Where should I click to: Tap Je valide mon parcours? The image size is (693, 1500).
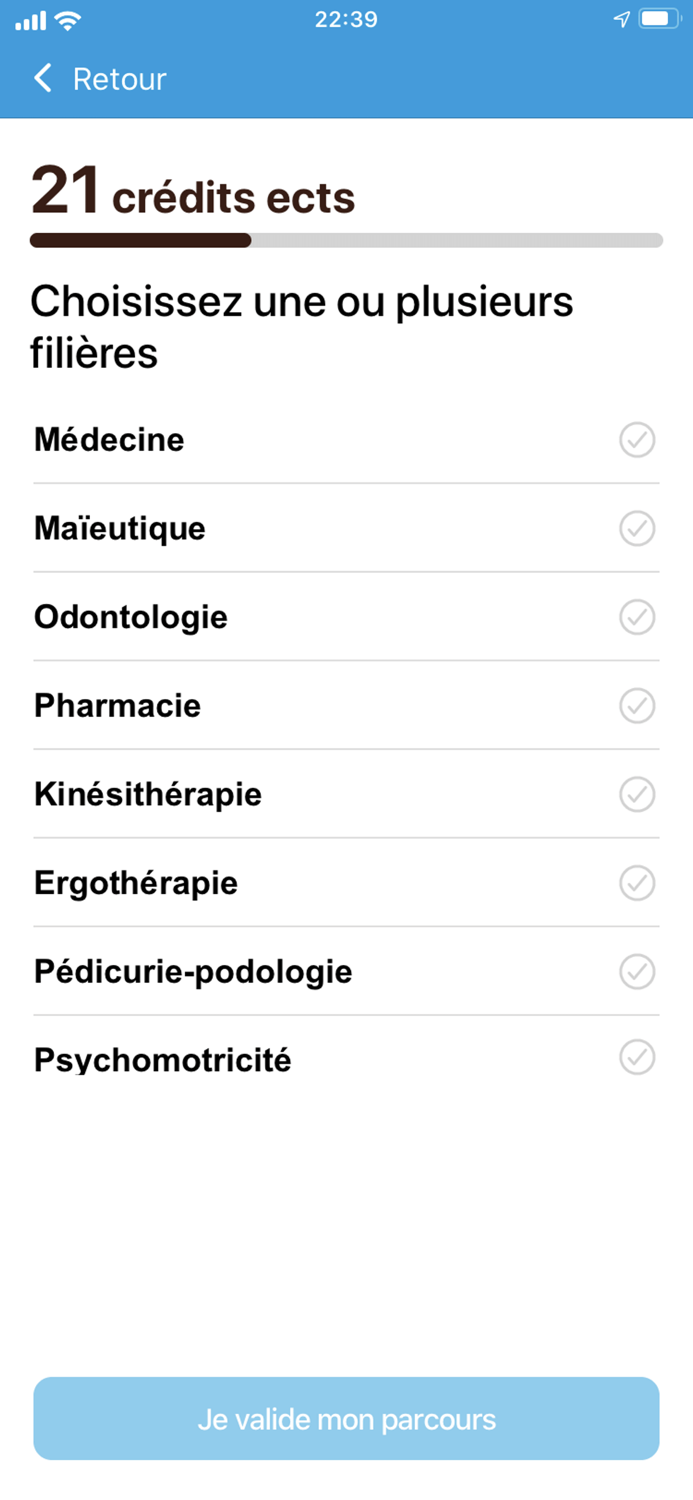coord(346,1419)
